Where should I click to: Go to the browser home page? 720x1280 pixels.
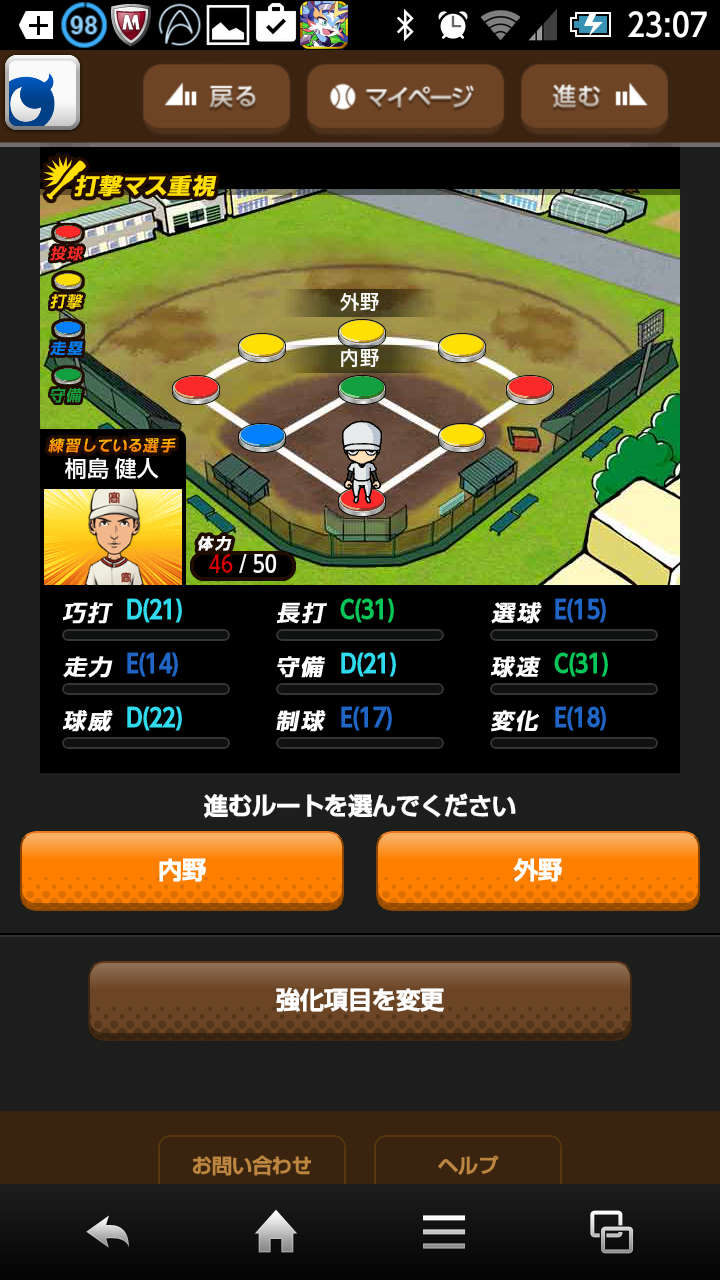pyautogui.click(x=276, y=1232)
